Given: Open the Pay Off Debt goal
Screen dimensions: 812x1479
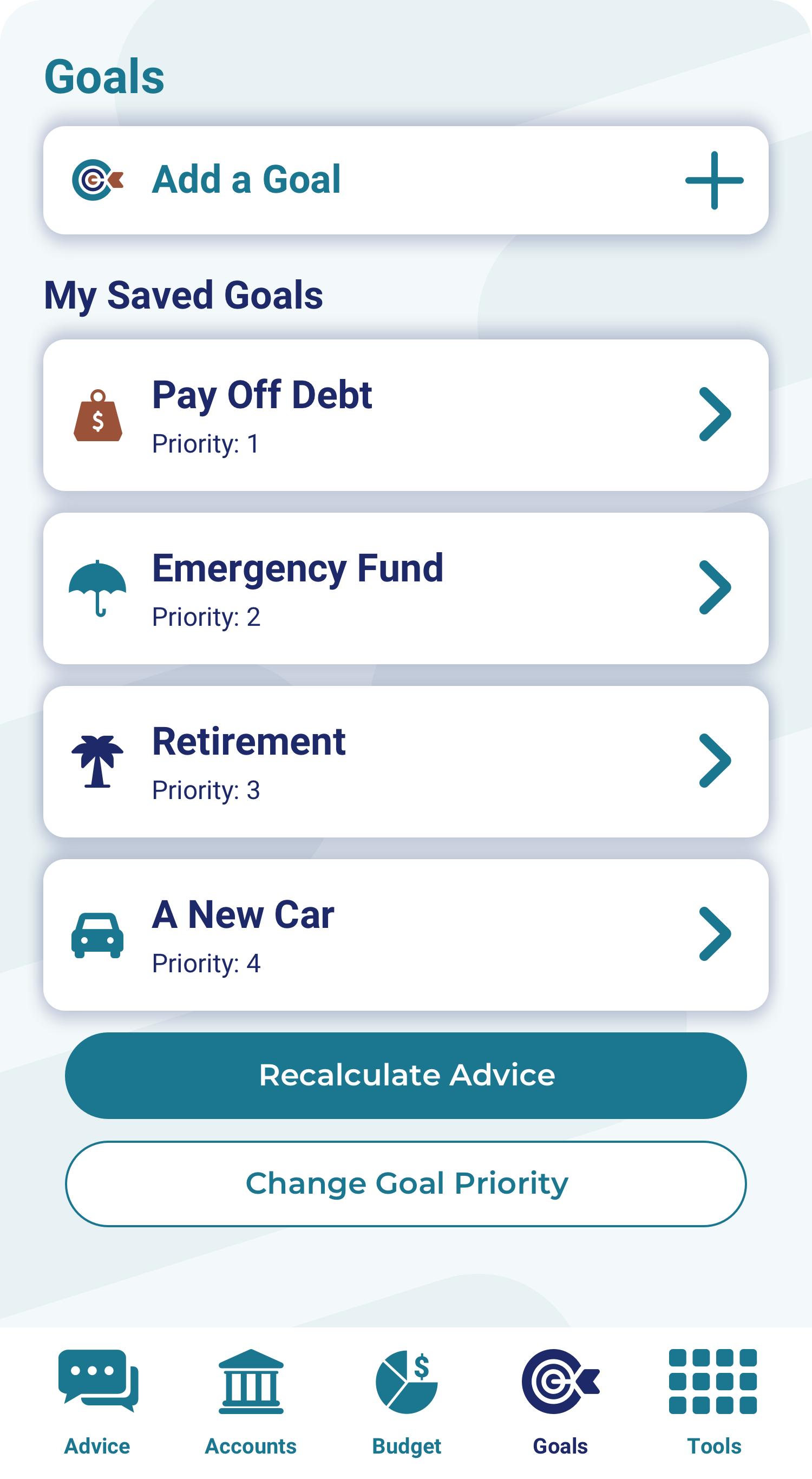Looking at the screenshot, I should 405,415.
